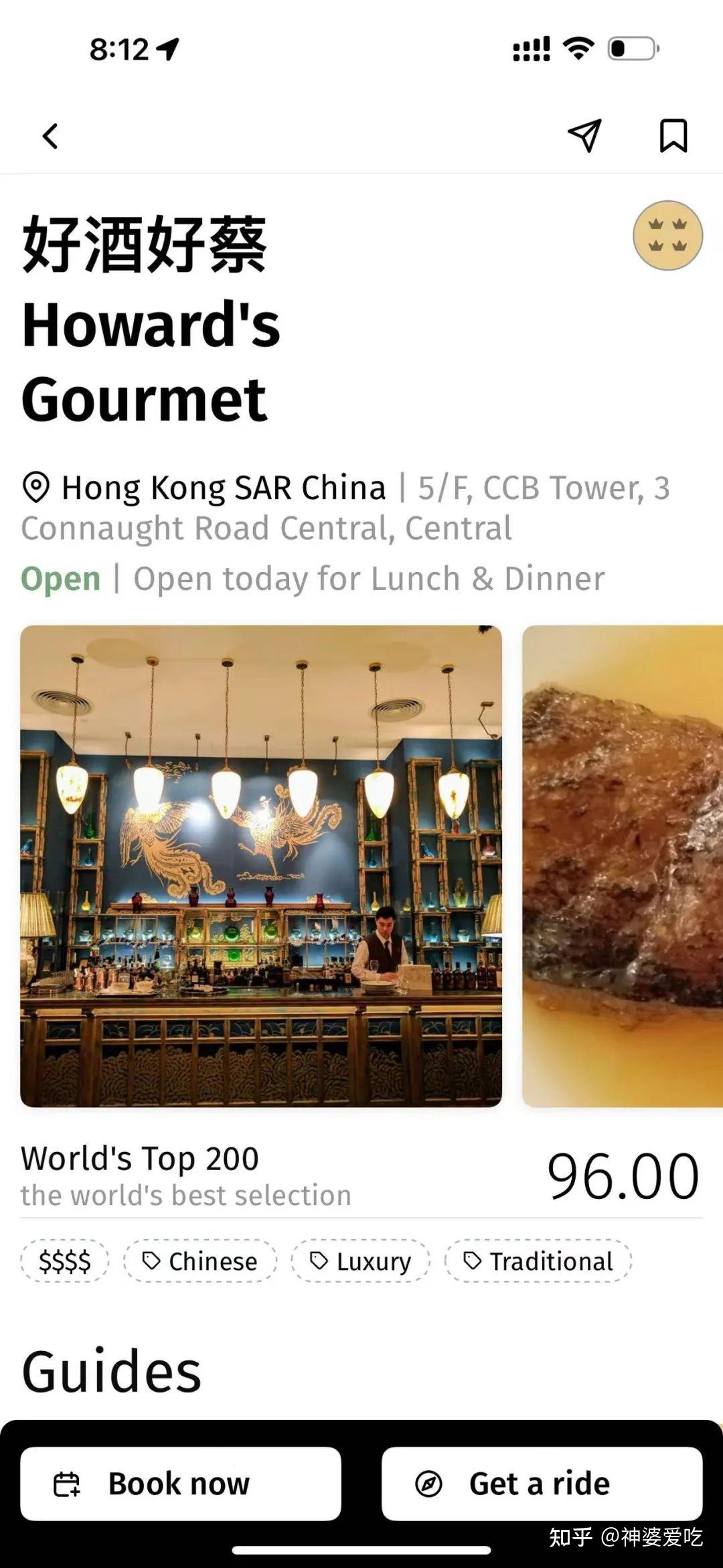Tap the back arrow to return

pyautogui.click(x=49, y=136)
